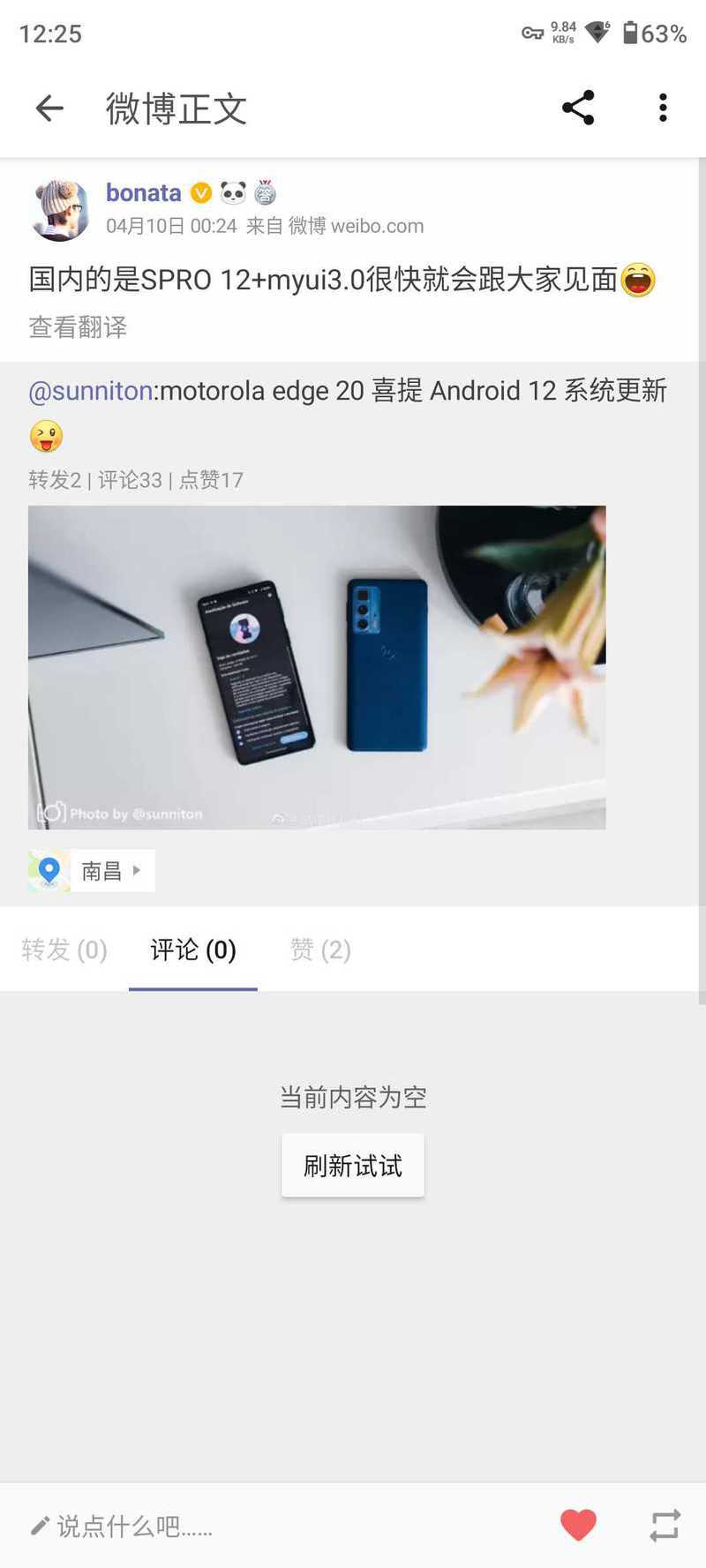The width and height of the screenshot is (706, 1568).
Task: Go back from the 微博正文 page
Action: click(x=49, y=109)
